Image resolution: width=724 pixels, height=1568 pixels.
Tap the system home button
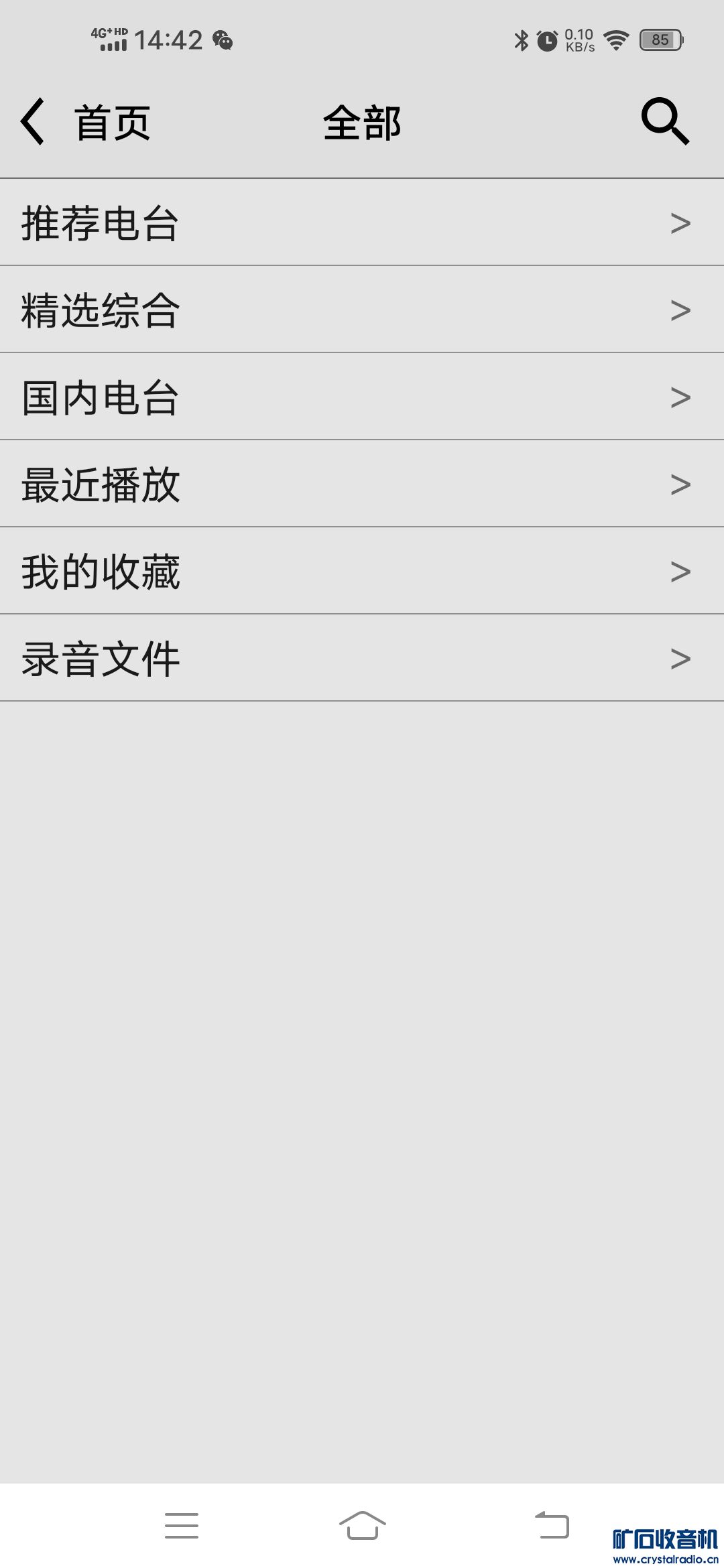(x=362, y=1525)
